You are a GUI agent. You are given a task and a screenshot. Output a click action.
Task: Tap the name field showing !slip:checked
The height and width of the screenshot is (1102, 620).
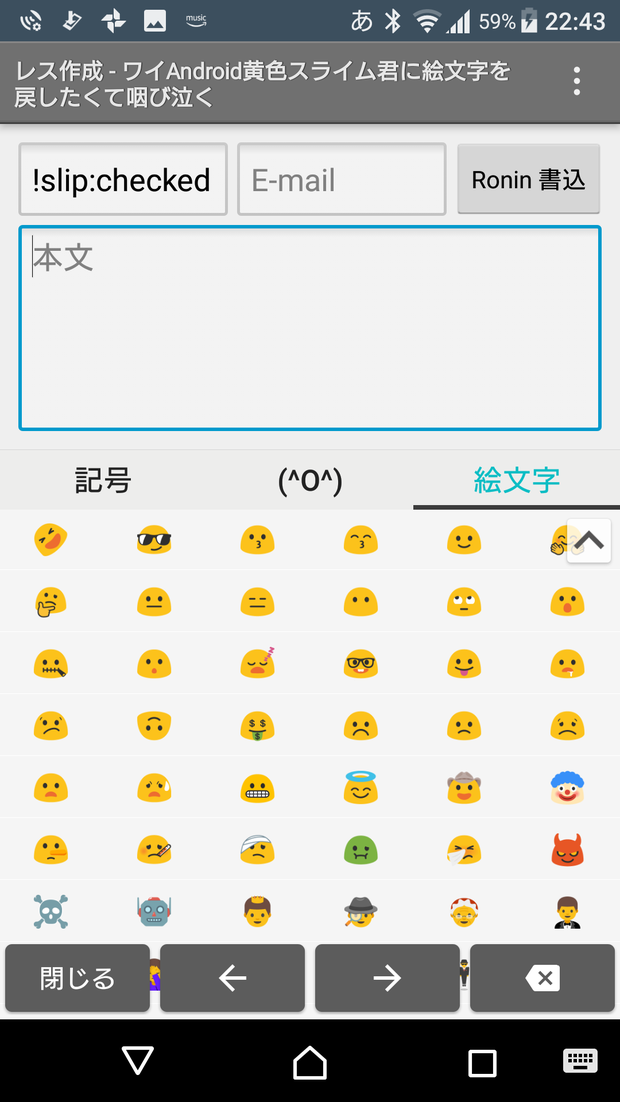123,179
